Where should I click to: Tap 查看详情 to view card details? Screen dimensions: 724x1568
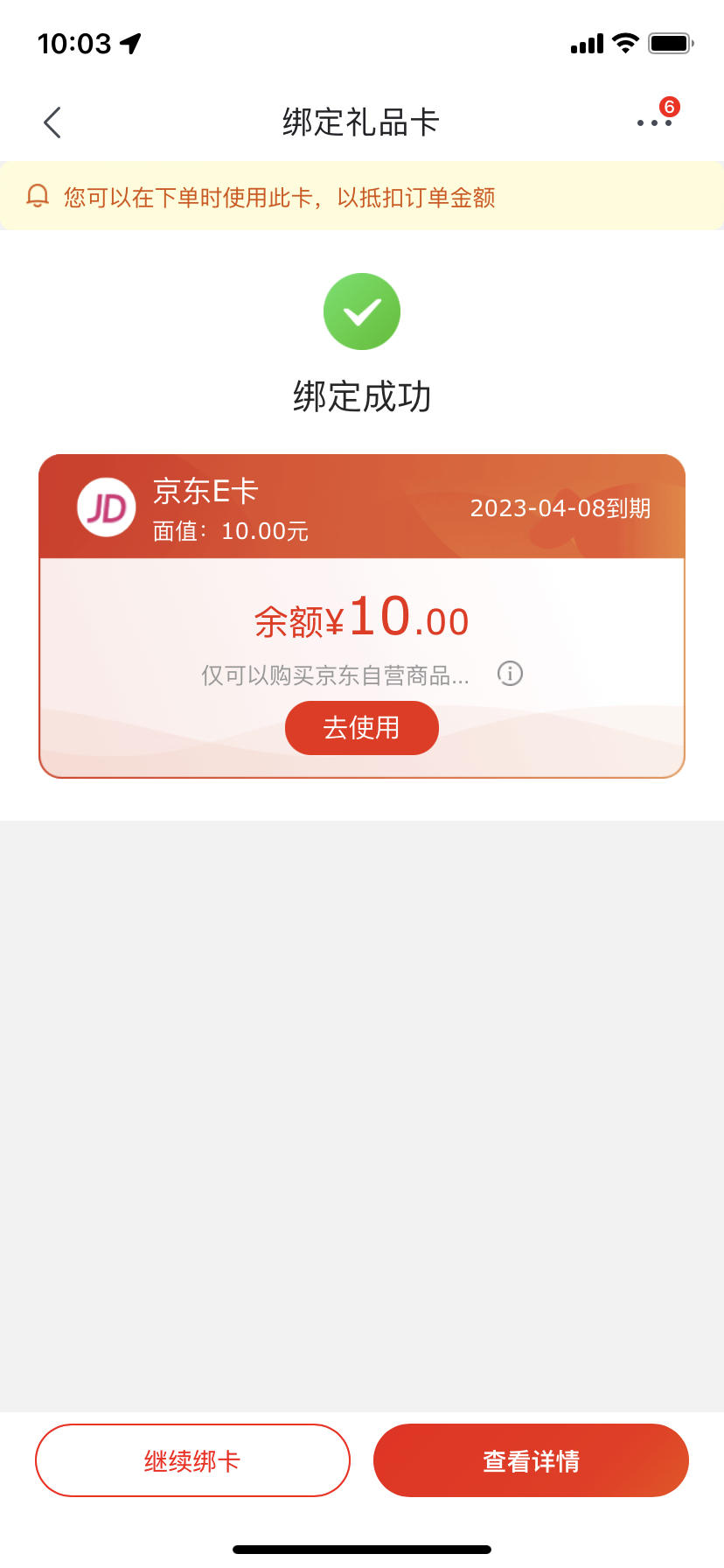(x=531, y=1460)
